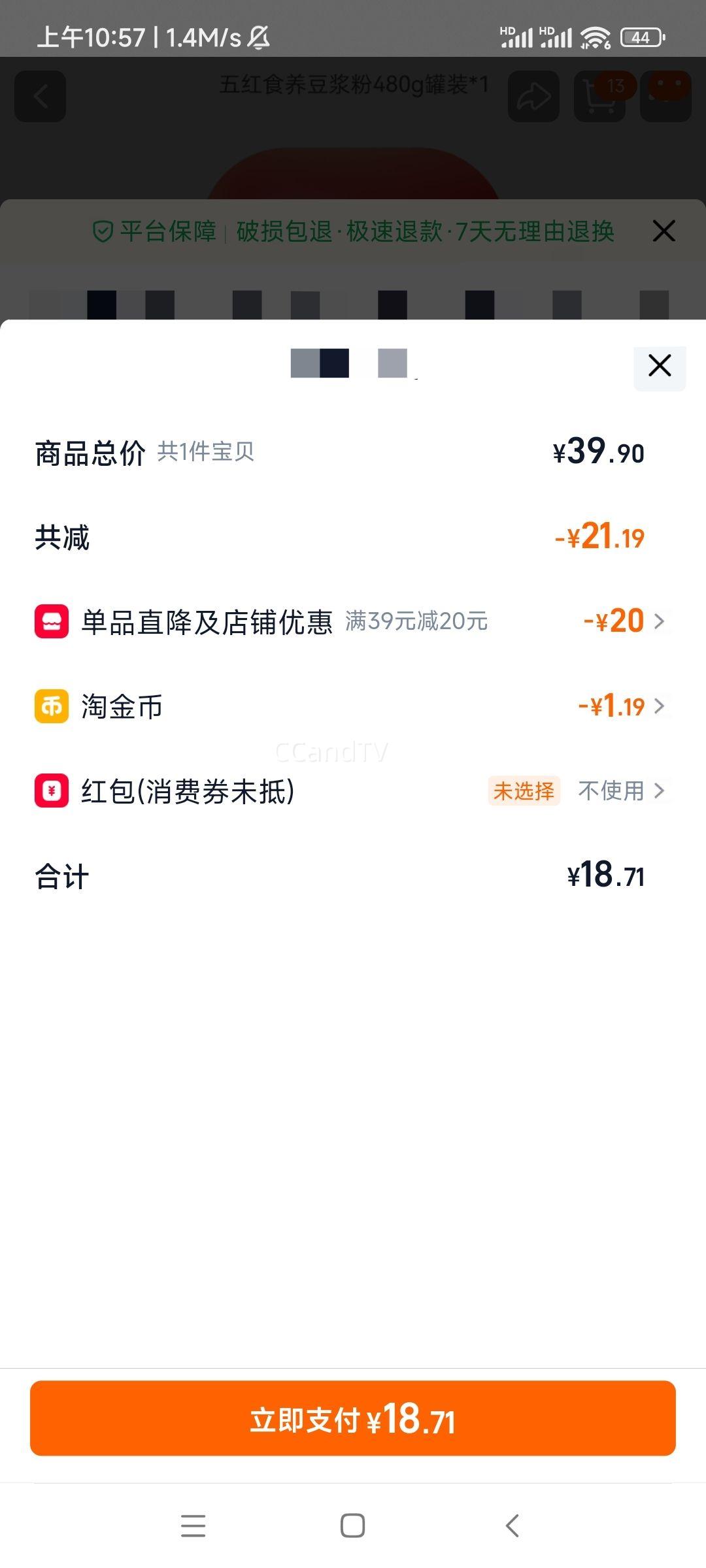Go back with the system back button
The width and height of the screenshot is (706, 1568).
pos(513,1526)
